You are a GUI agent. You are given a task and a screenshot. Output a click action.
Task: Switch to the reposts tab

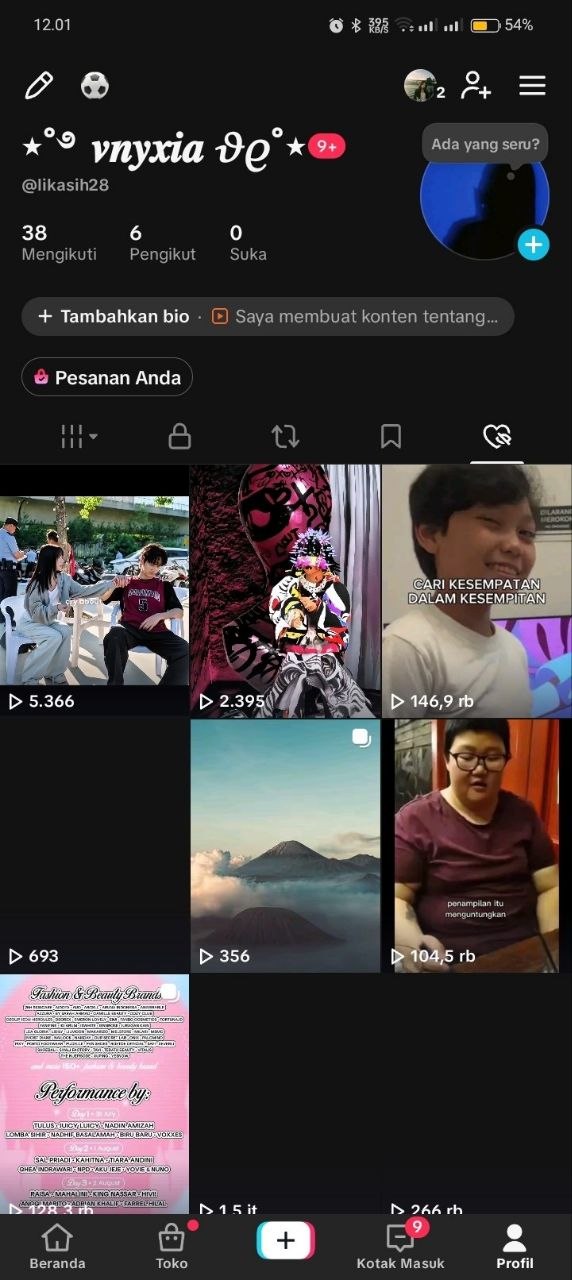(x=285, y=436)
